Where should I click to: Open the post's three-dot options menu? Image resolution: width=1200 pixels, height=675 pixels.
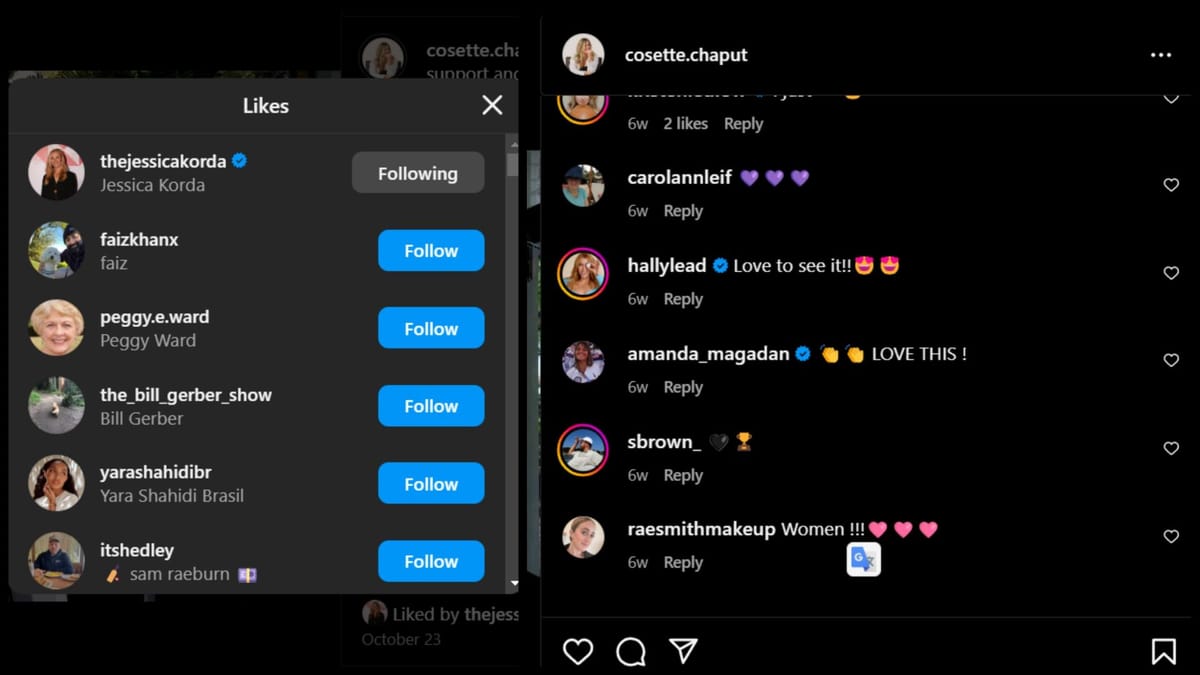(1160, 55)
